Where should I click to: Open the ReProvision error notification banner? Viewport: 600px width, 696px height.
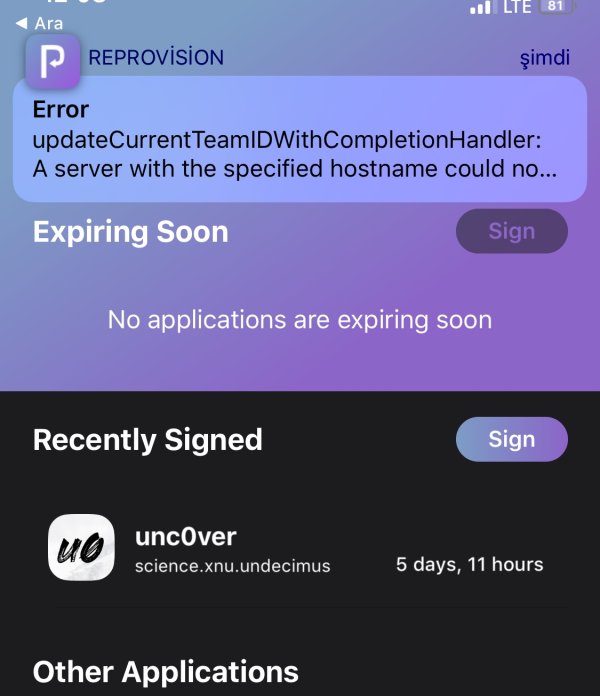point(300,140)
